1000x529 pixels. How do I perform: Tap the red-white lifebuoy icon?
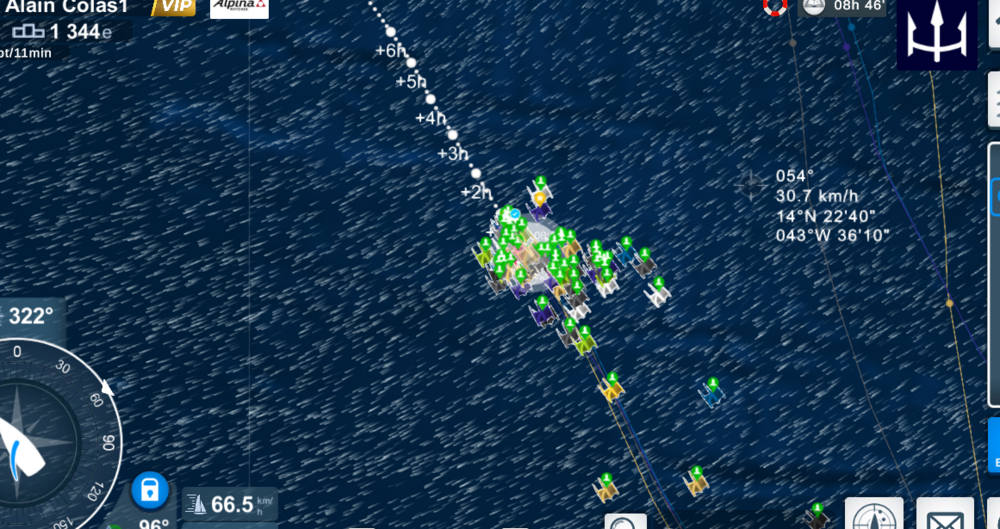[x=775, y=6]
